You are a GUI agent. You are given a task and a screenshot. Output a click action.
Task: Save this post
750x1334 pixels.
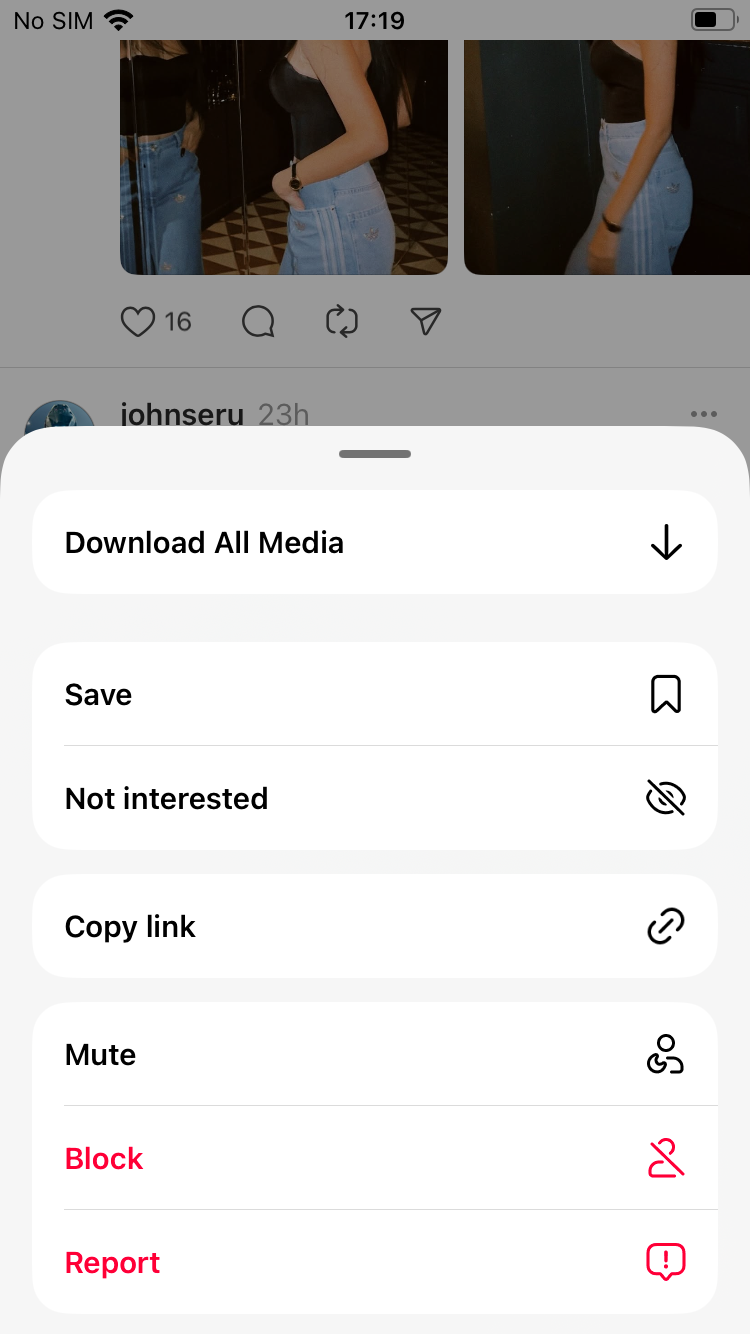[375, 694]
